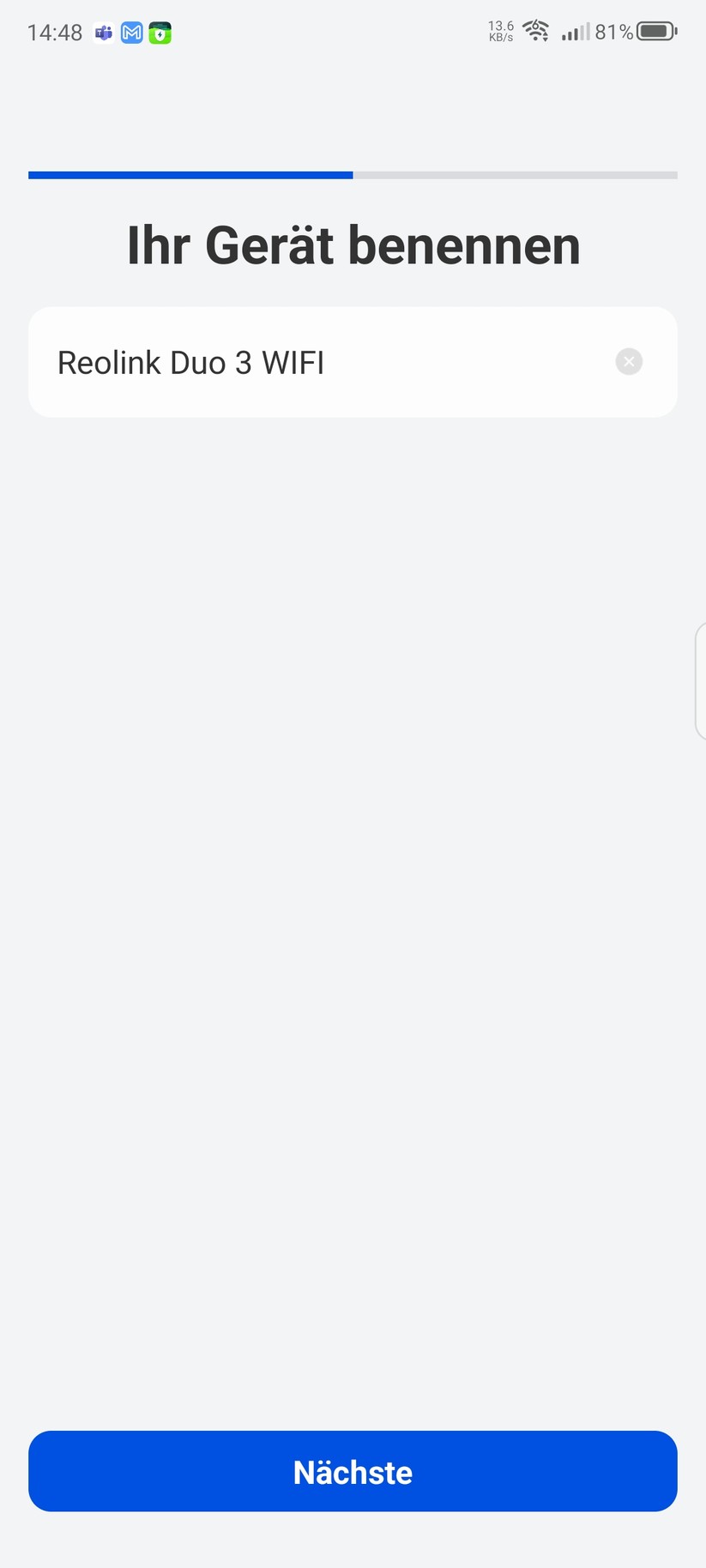Tap the blue setup progress bar

click(189, 174)
